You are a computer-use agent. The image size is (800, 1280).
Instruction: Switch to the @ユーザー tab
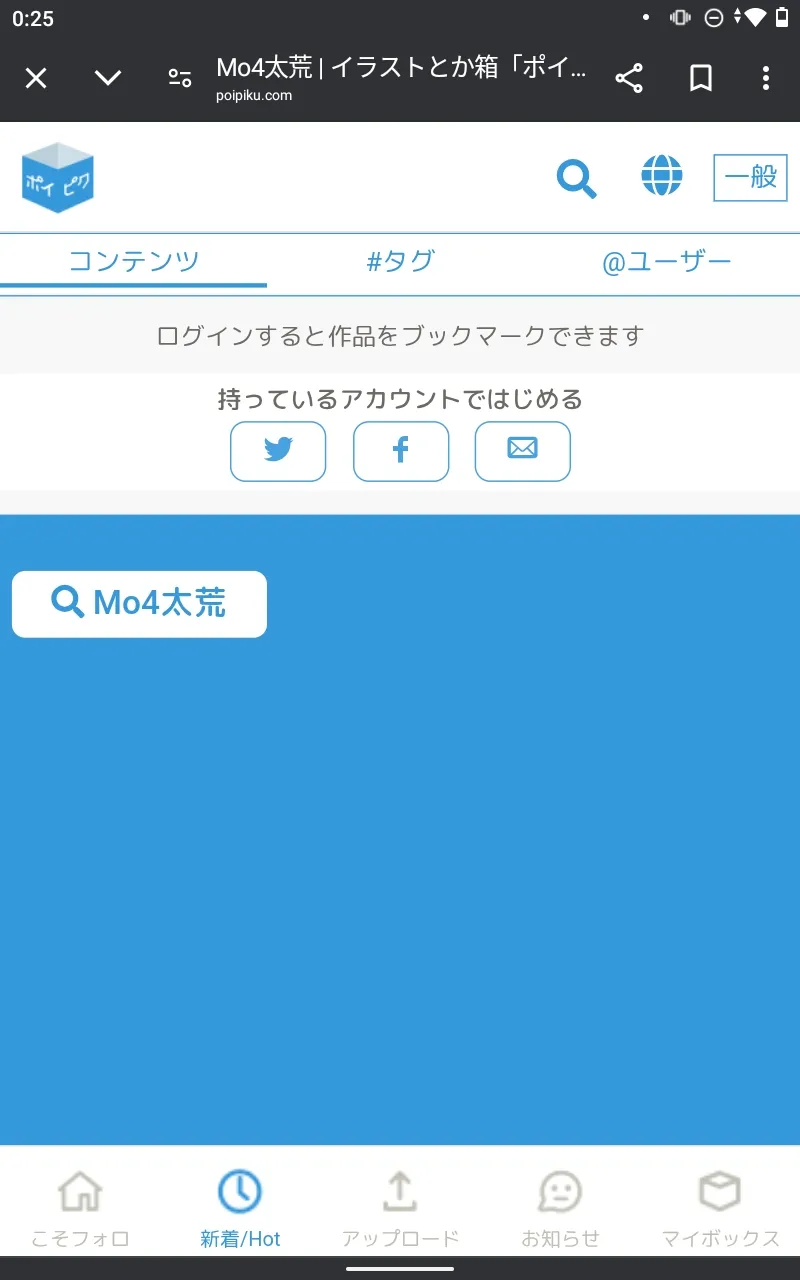[x=667, y=262]
